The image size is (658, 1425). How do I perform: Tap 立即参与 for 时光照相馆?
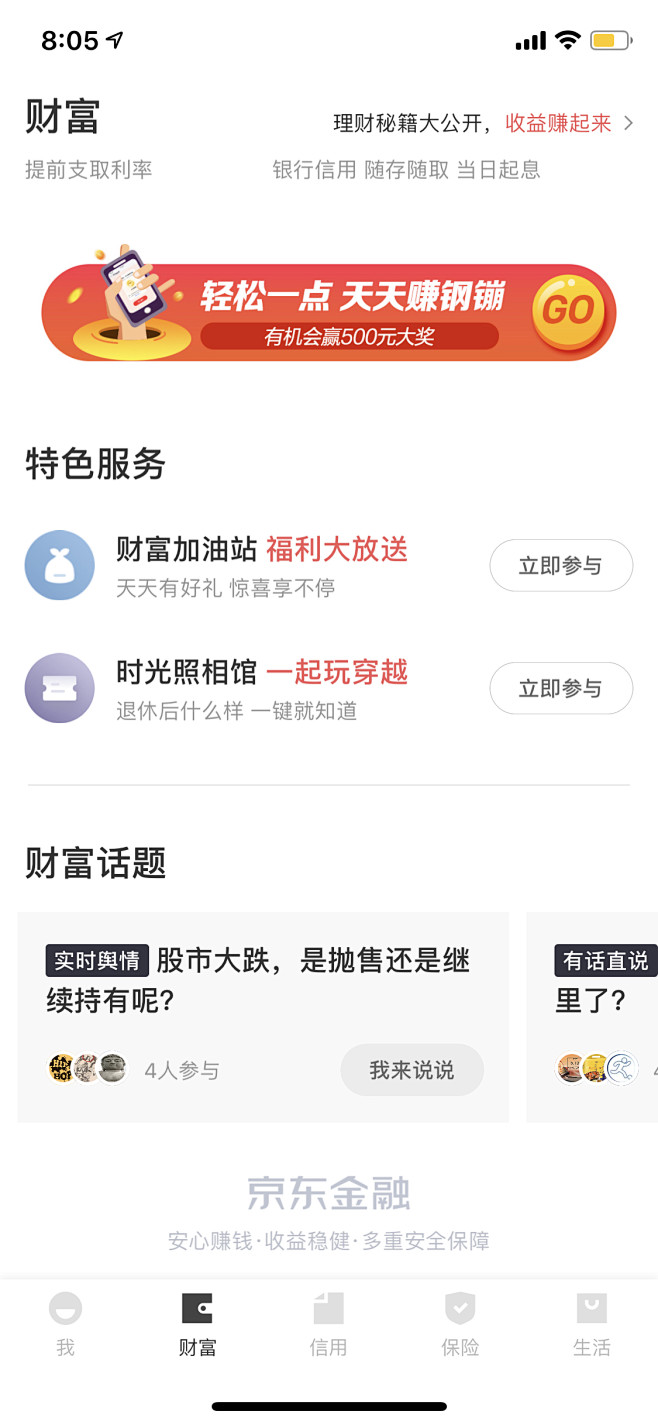(561, 688)
